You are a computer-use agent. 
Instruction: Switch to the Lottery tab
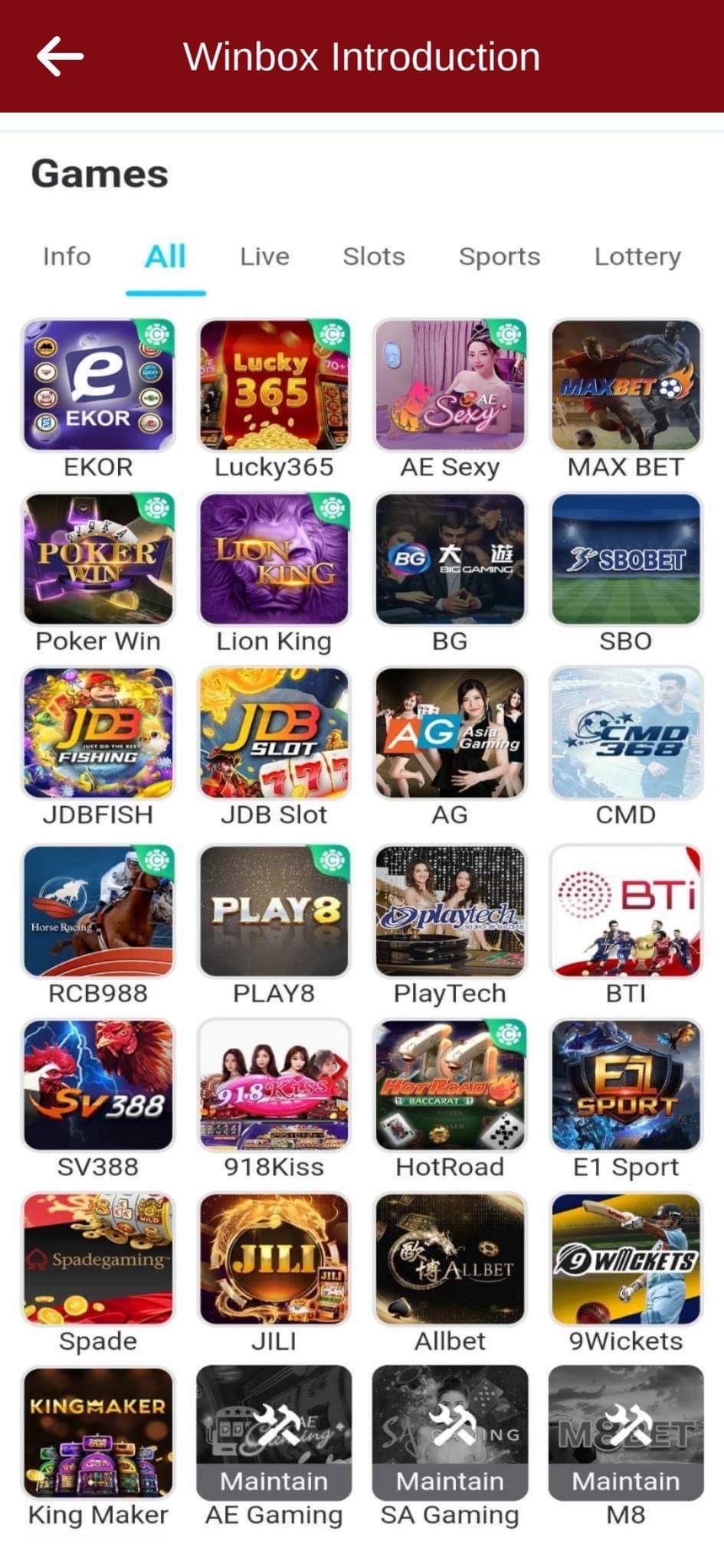(637, 256)
